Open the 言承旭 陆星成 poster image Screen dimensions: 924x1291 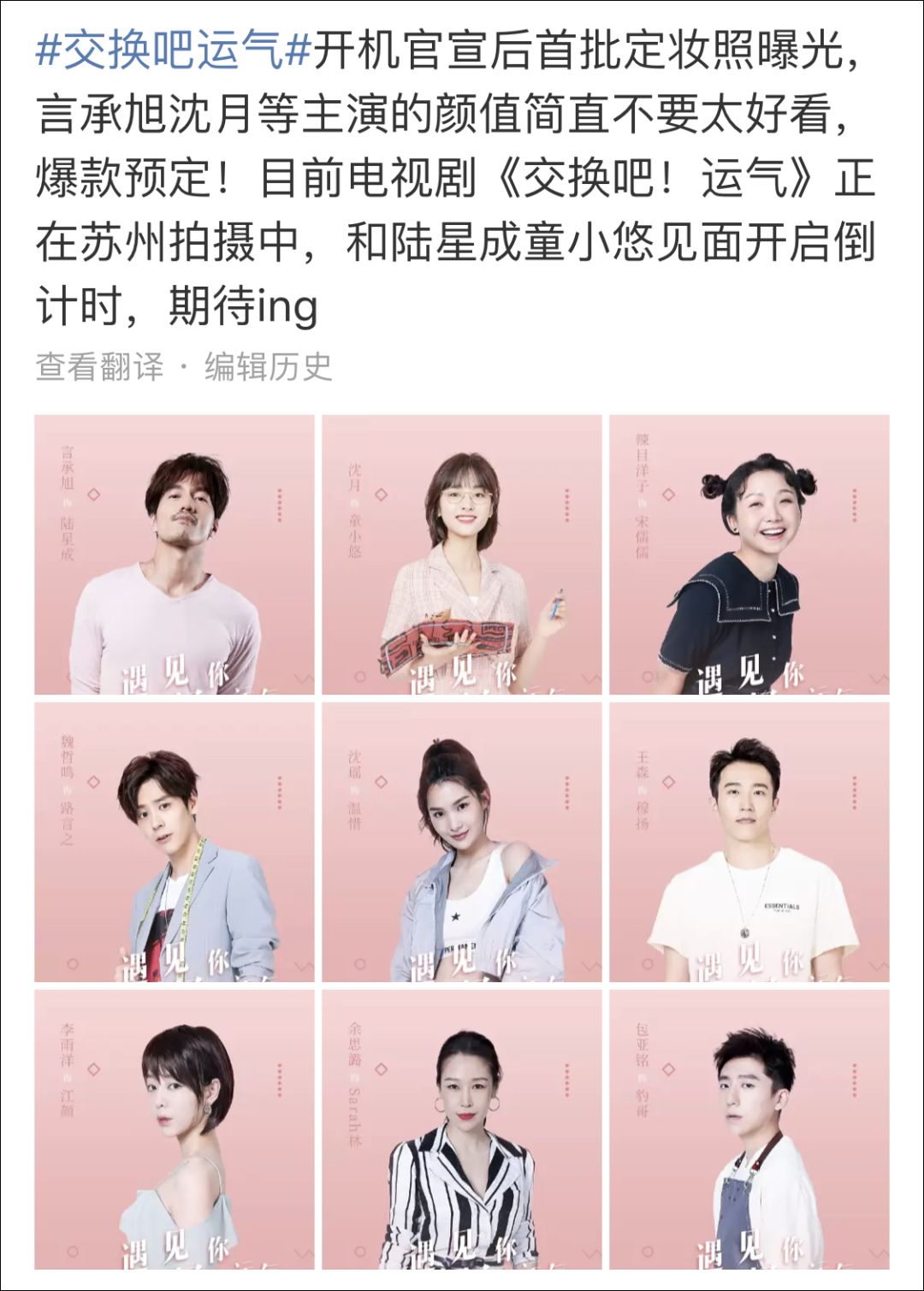(x=175, y=554)
